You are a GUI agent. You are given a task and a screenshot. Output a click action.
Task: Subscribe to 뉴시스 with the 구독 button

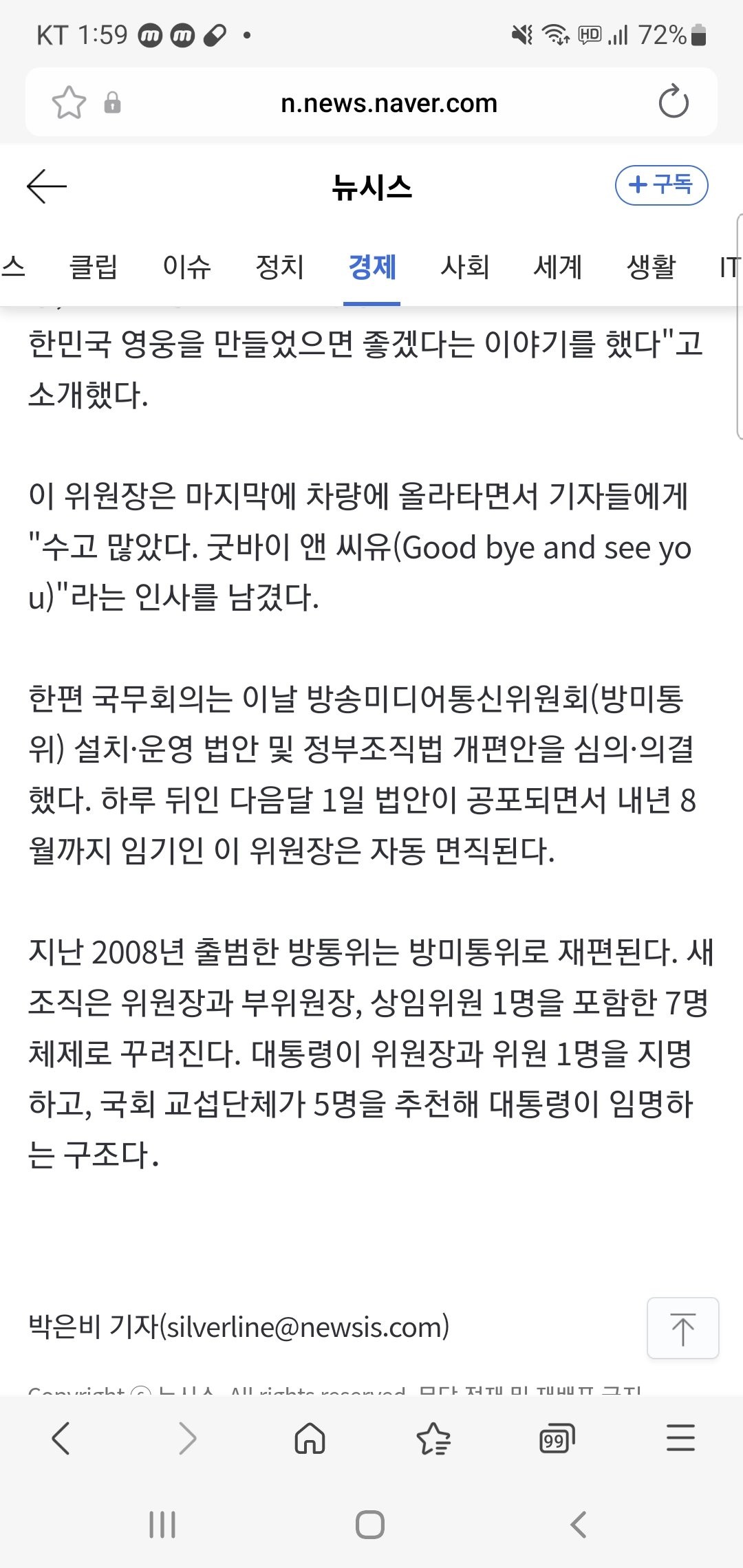tap(660, 185)
